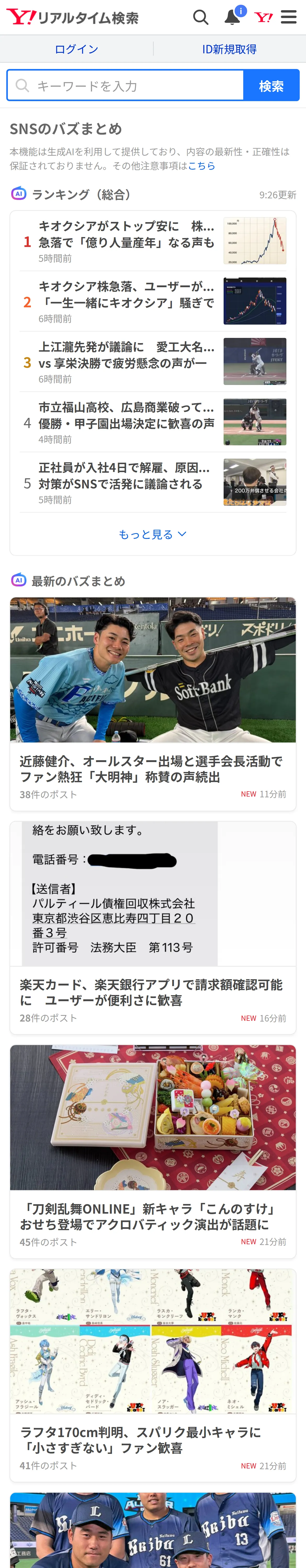Open the notifications bell
306x1568 pixels.
pos(233,16)
